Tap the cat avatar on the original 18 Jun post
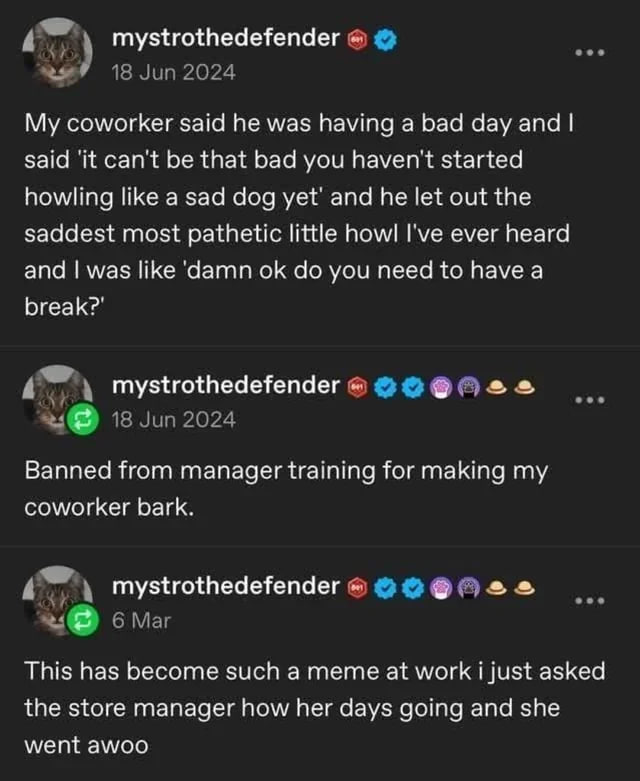 pyautogui.click(x=58, y=53)
